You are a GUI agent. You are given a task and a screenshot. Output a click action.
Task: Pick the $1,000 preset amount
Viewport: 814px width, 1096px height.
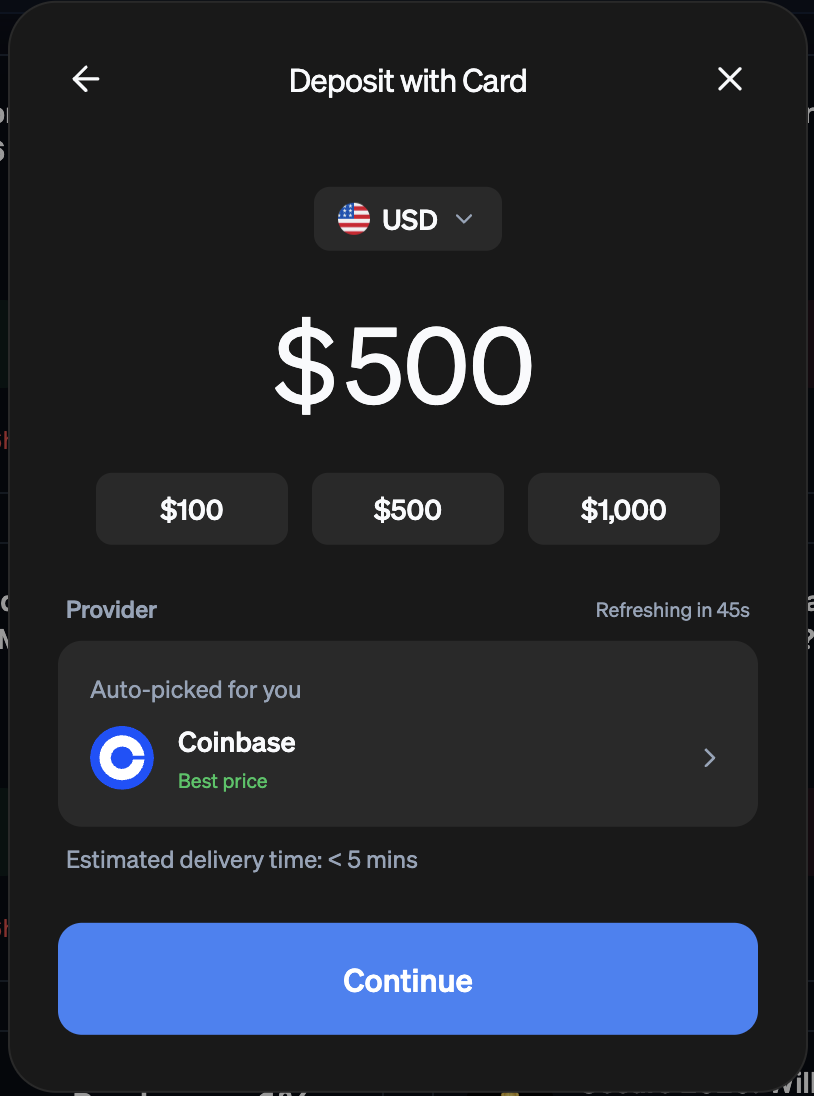623,510
